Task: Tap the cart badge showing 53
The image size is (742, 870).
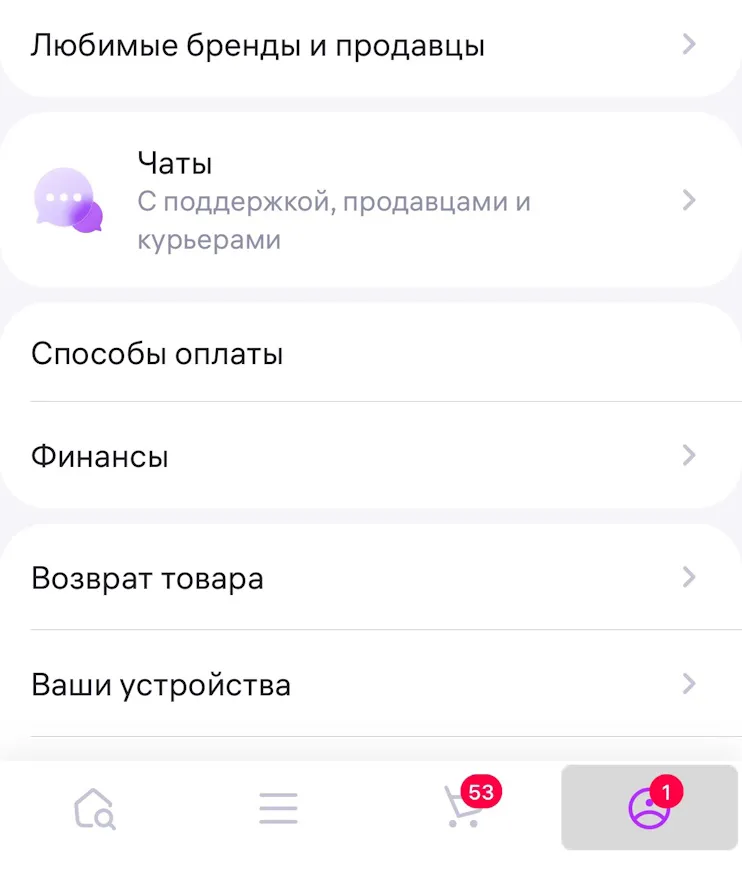Action: pyautogui.click(x=481, y=792)
